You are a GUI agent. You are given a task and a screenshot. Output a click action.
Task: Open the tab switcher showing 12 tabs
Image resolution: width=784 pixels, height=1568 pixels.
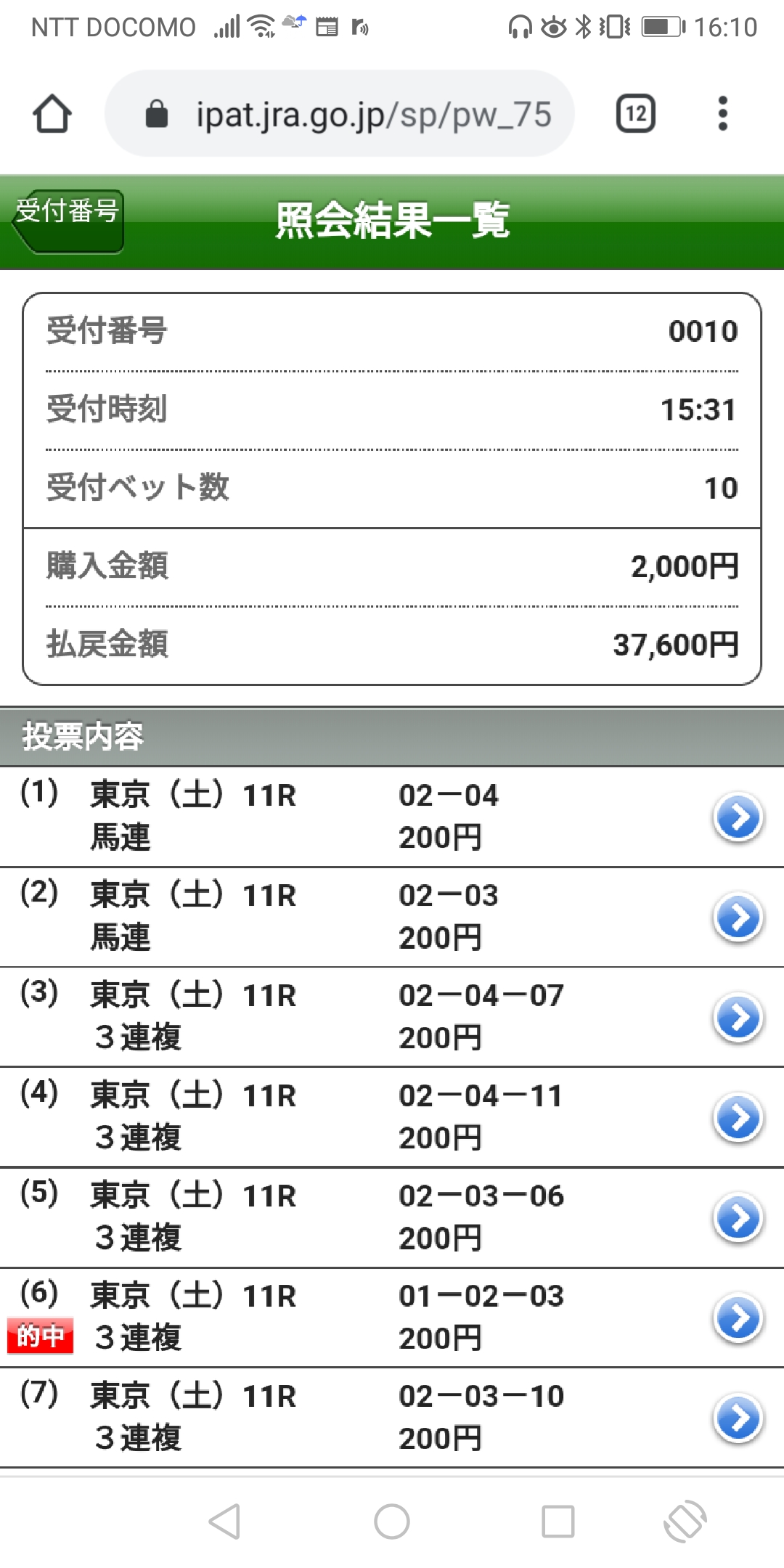[x=635, y=114]
